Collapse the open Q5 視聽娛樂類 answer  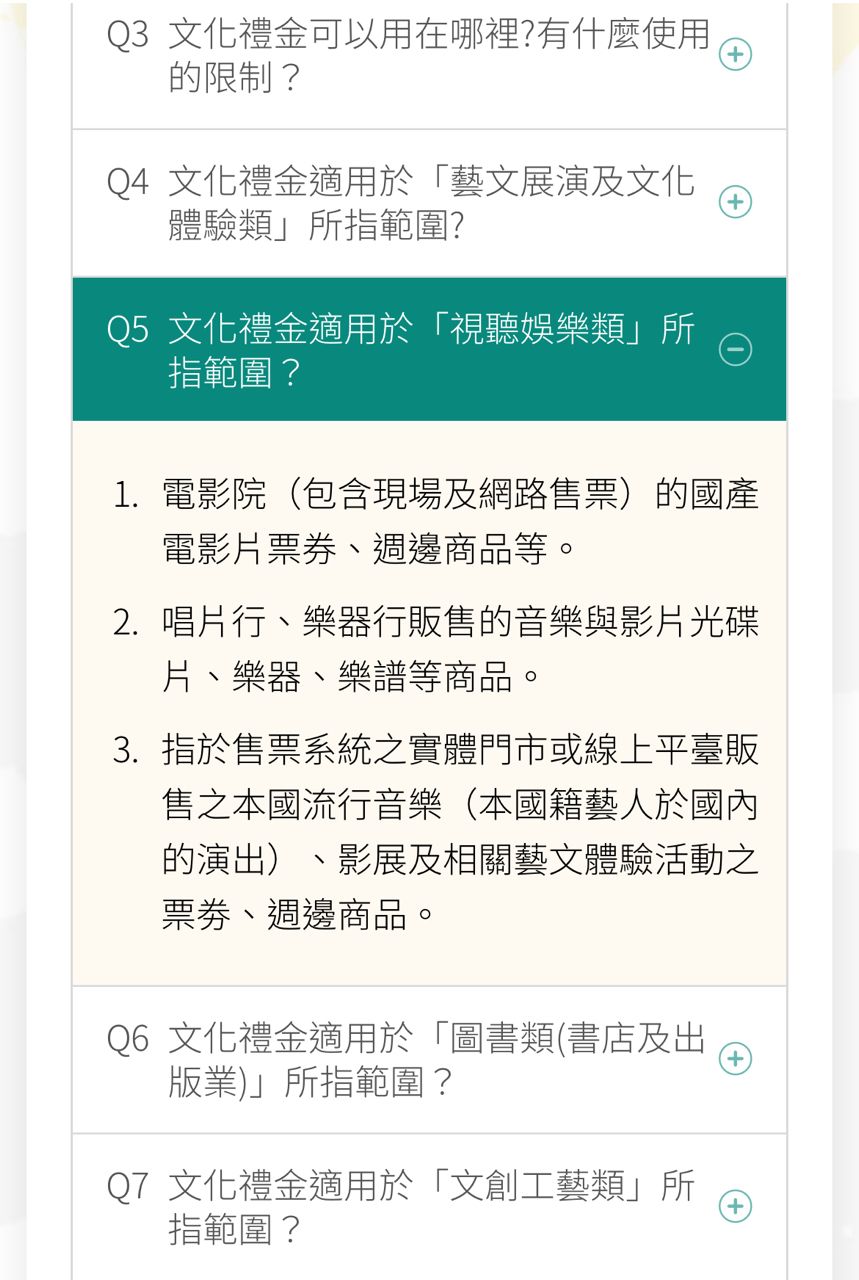pos(735,349)
